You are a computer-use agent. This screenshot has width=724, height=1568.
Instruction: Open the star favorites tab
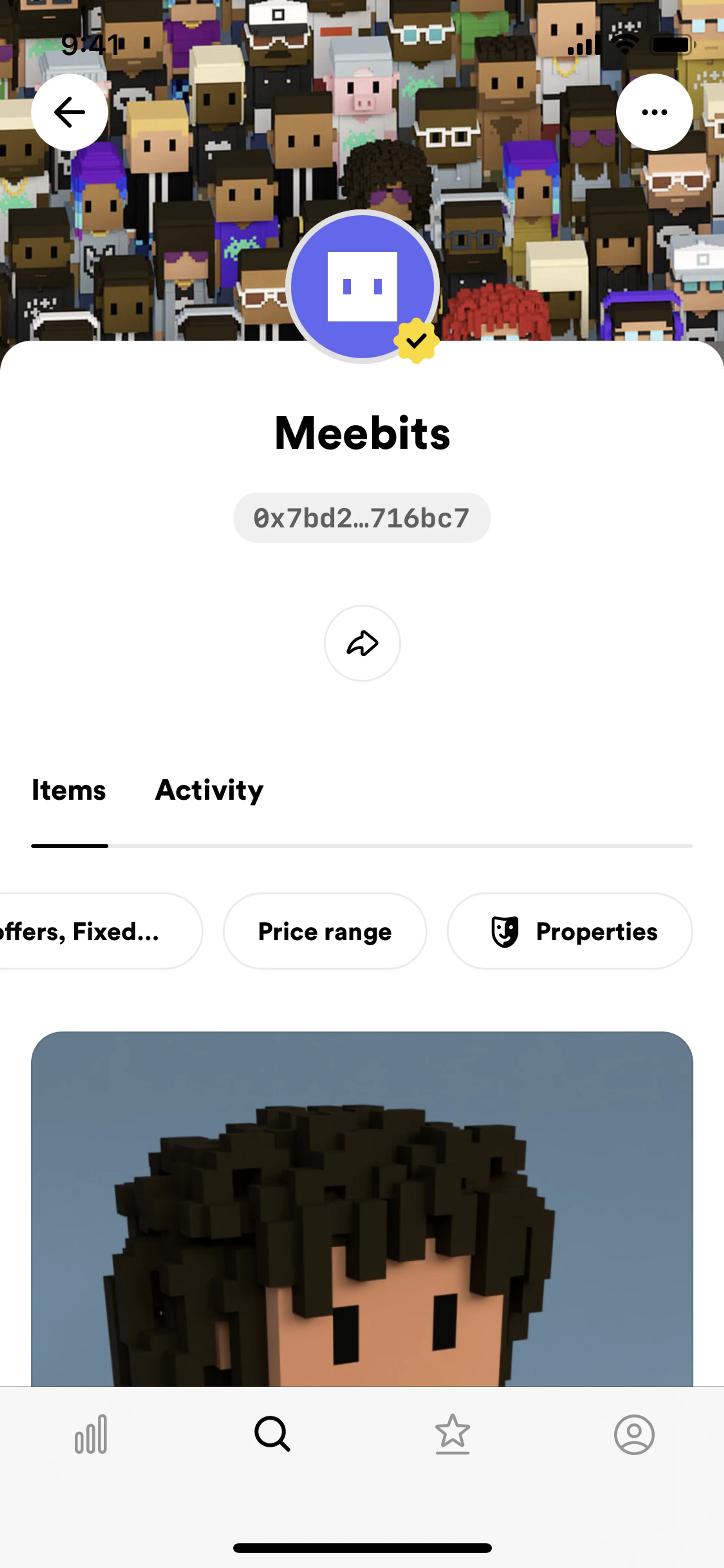(x=452, y=1434)
